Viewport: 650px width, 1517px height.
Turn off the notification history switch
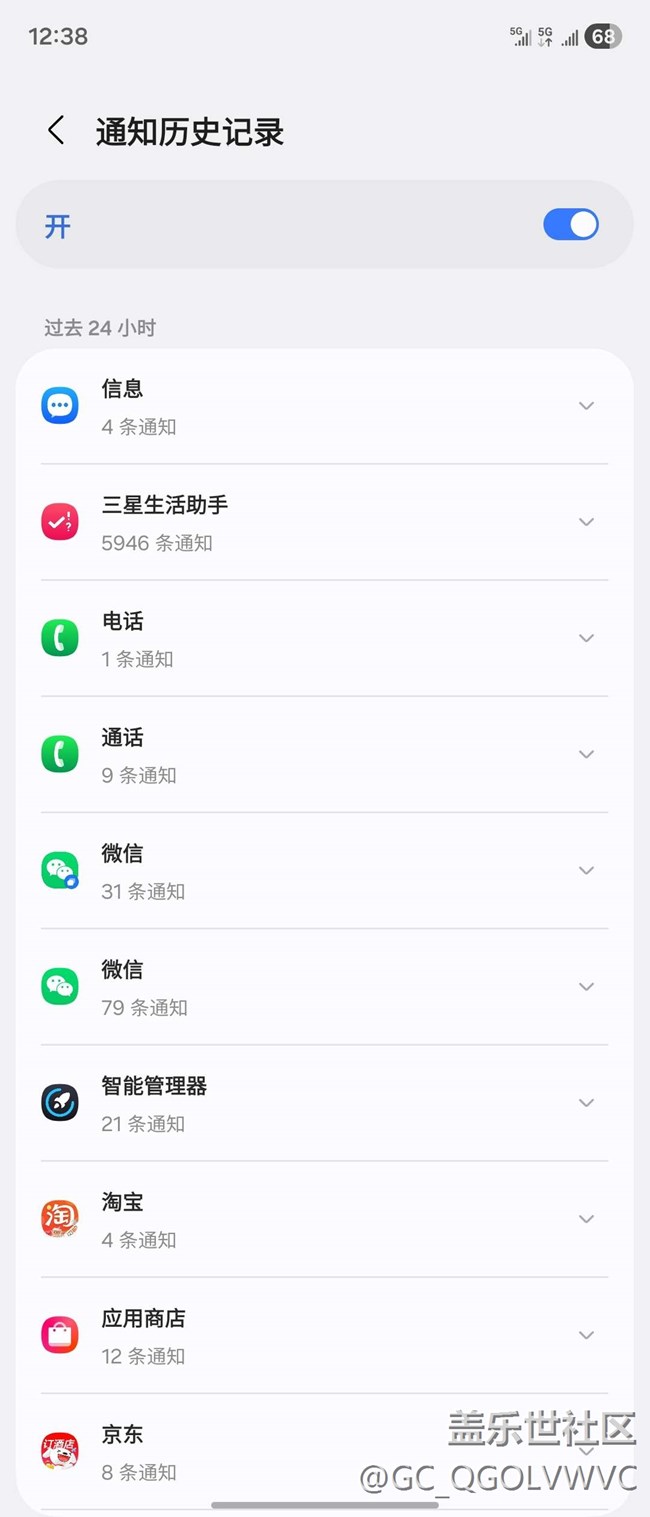pyautogui.click(x=571, y=225)
